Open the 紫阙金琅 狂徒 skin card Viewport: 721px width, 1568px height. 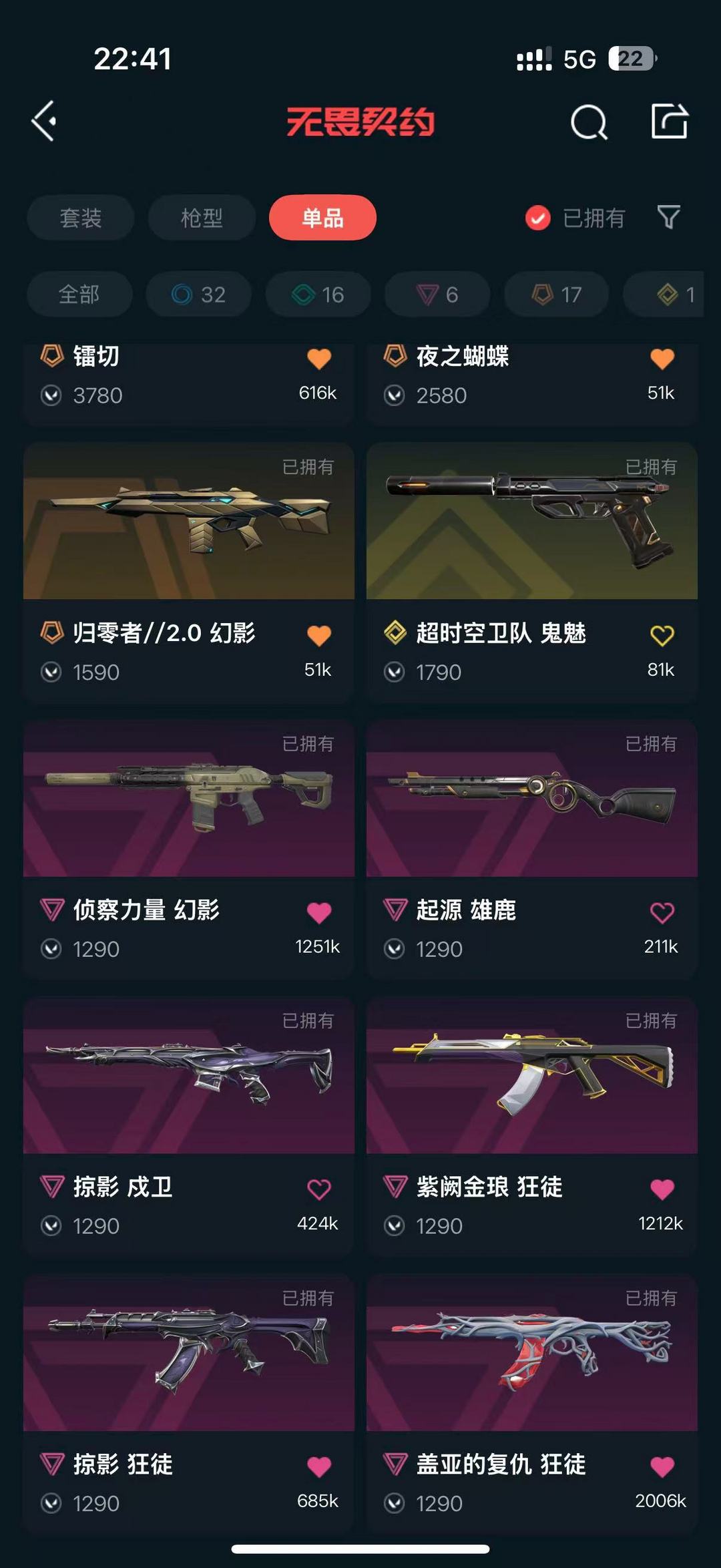(x=532, y=1127)
